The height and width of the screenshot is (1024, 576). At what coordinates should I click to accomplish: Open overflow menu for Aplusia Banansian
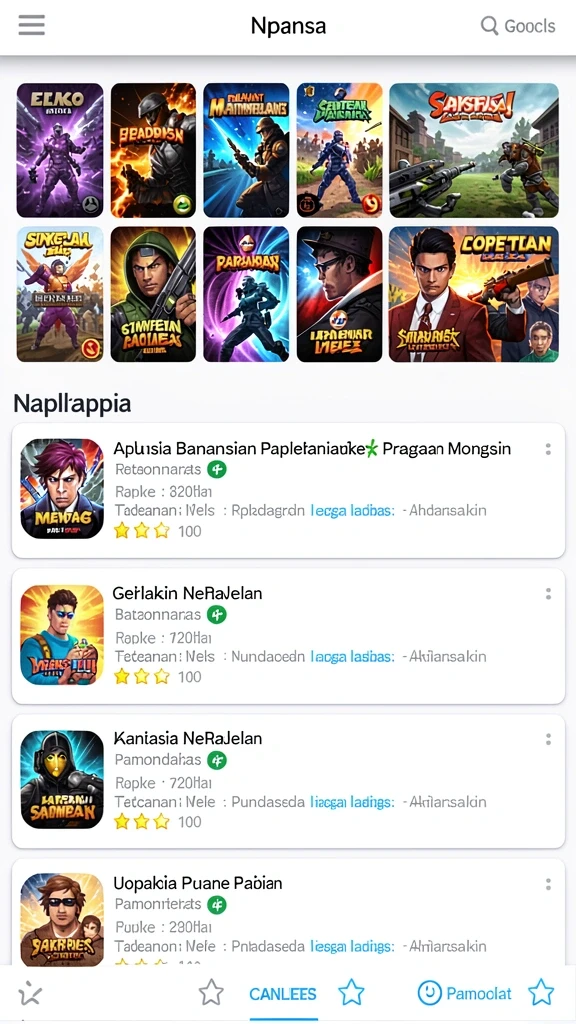pyautogui.click(x=548, y=449)
